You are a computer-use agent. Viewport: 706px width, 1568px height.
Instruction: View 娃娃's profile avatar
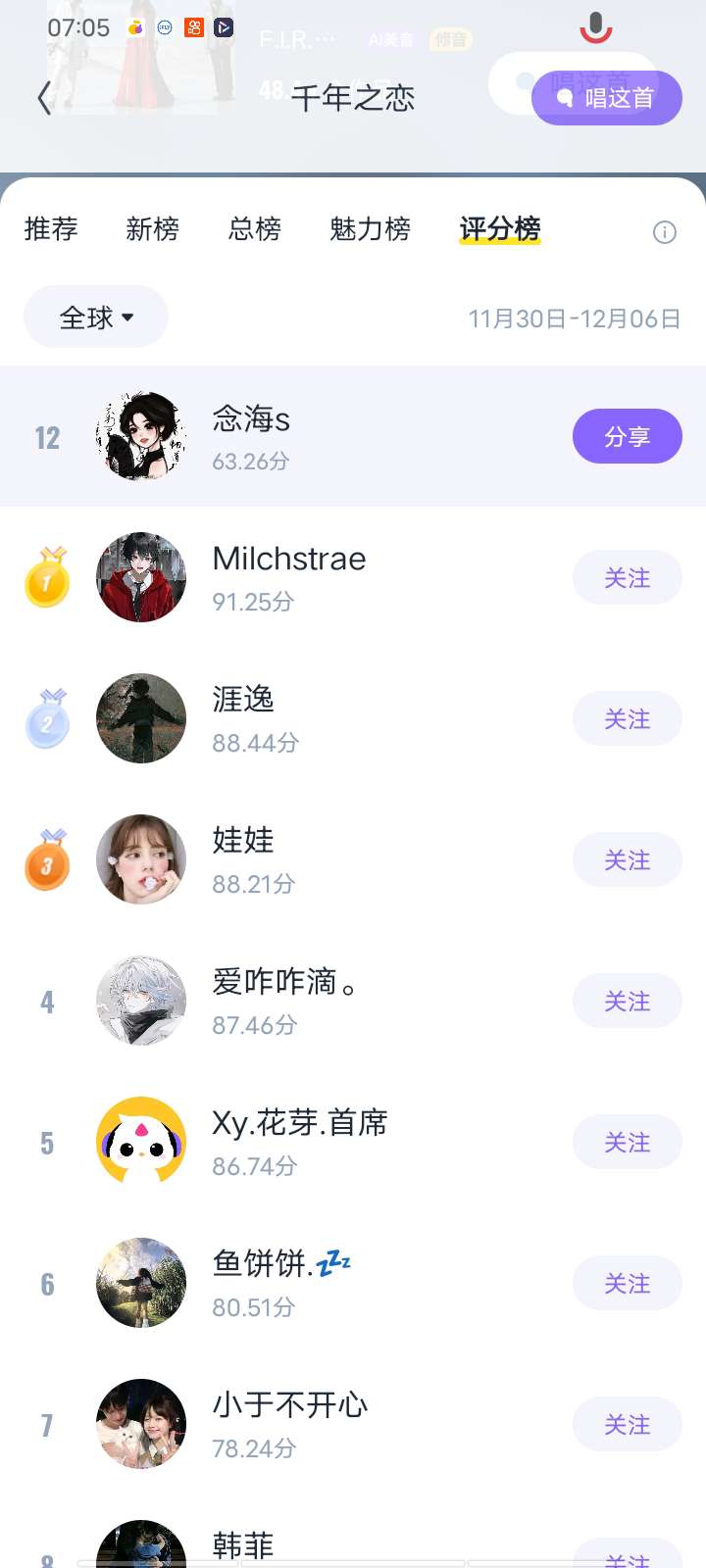tap(141, 859)
